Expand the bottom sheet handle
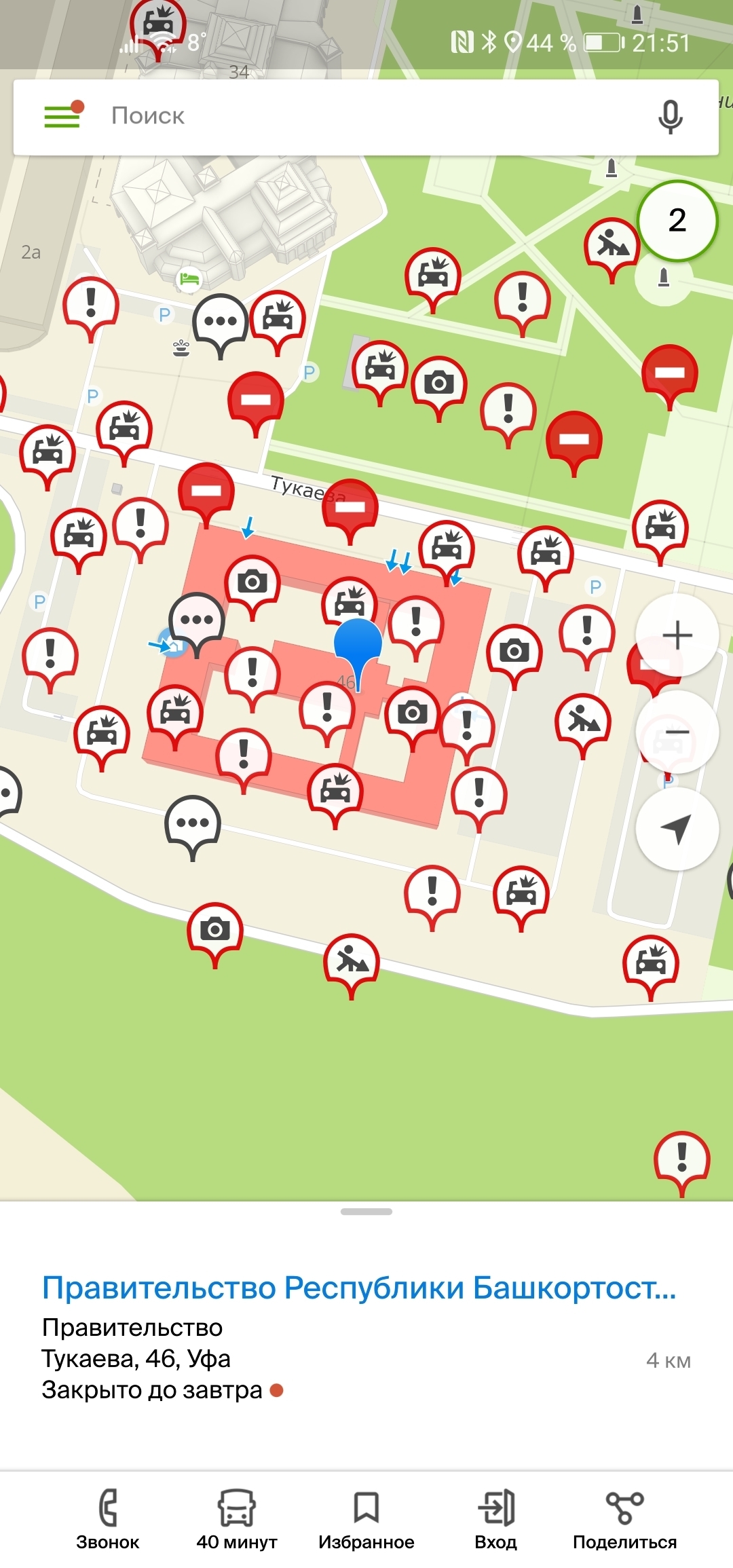Screen dimensions: 733x1568 pyautogui.click(x=366, y=1212)
